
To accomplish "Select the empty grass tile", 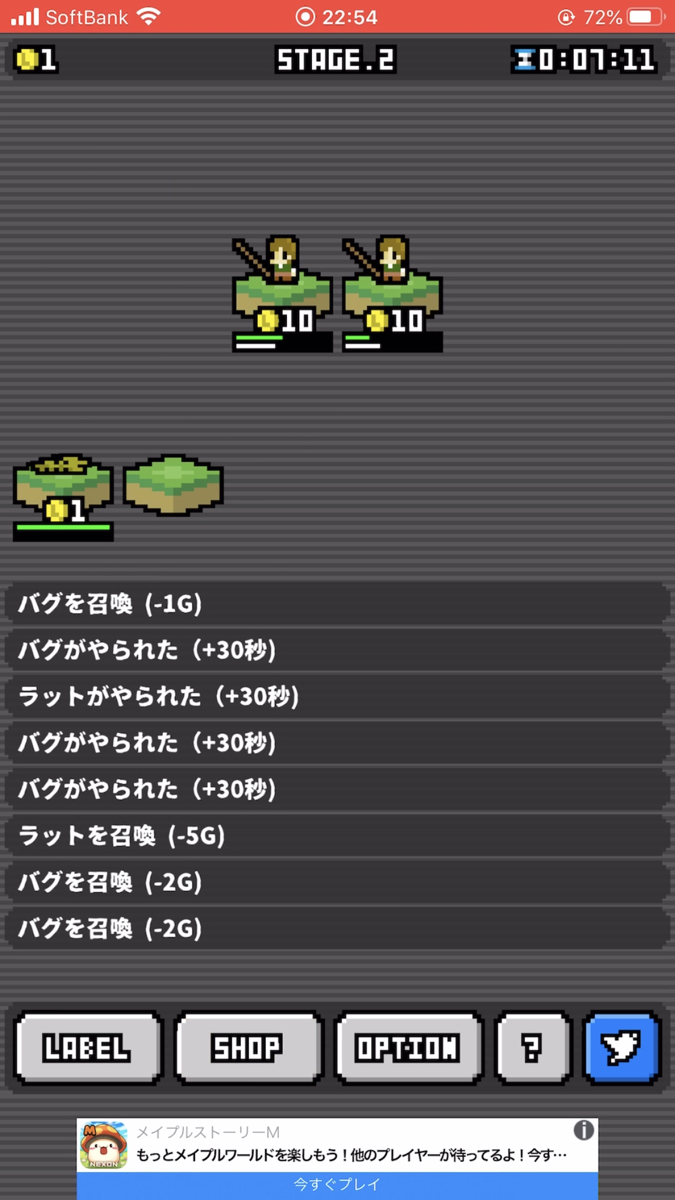I will (x=173, y=485).
